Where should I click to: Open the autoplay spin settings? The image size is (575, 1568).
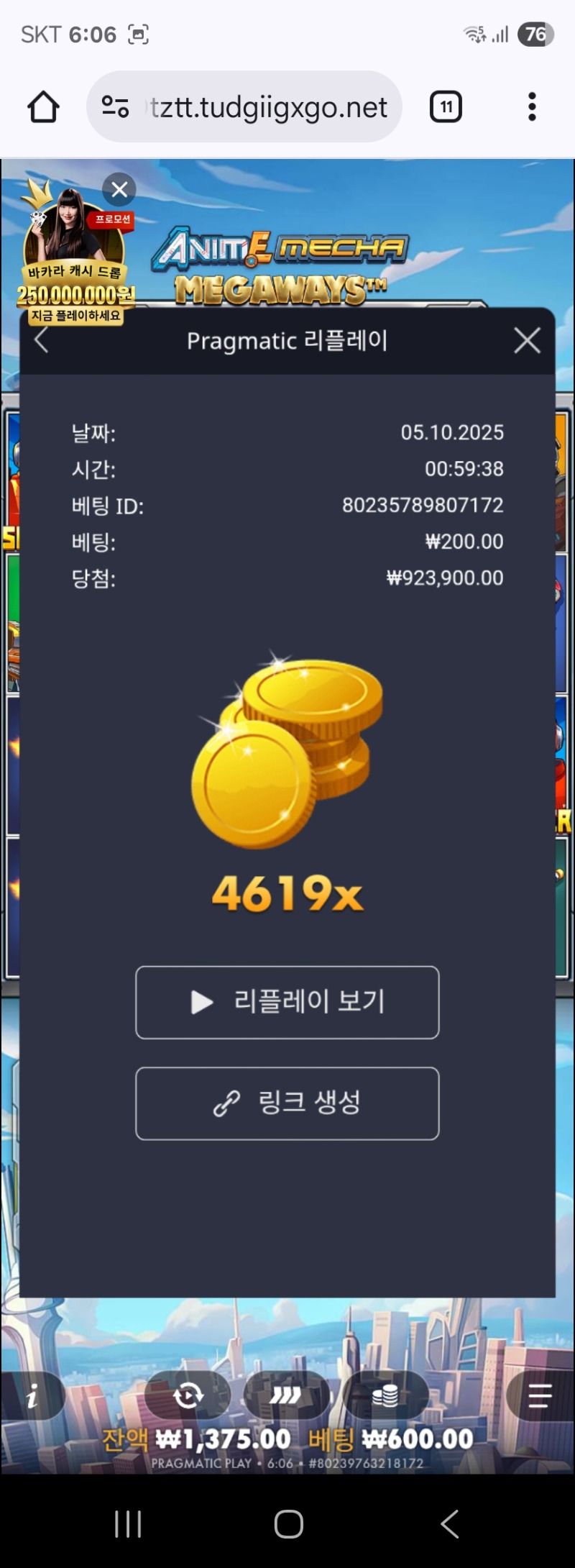pos(188,1396)
